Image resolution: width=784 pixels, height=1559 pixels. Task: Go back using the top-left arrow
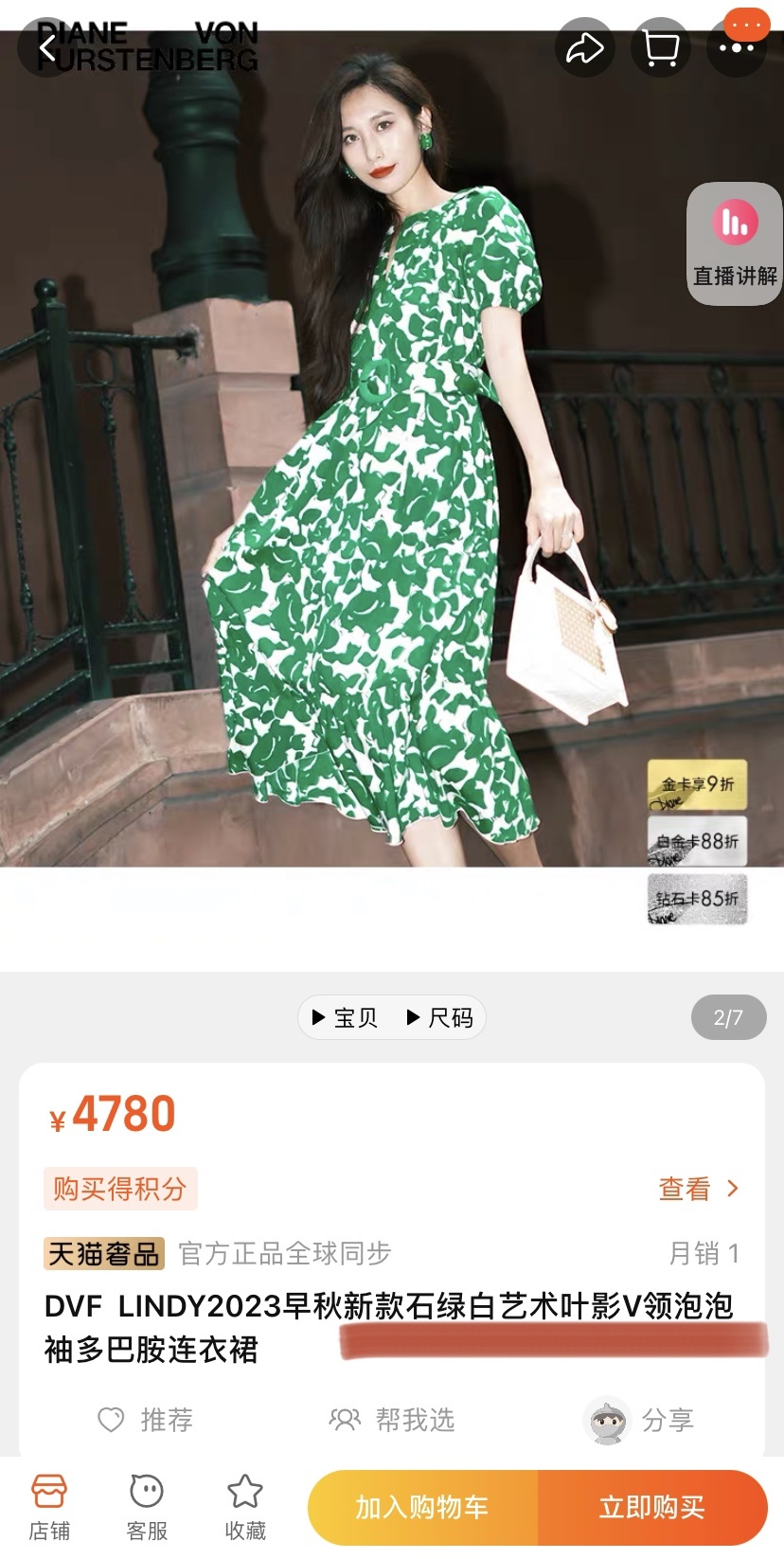[47, 47]
